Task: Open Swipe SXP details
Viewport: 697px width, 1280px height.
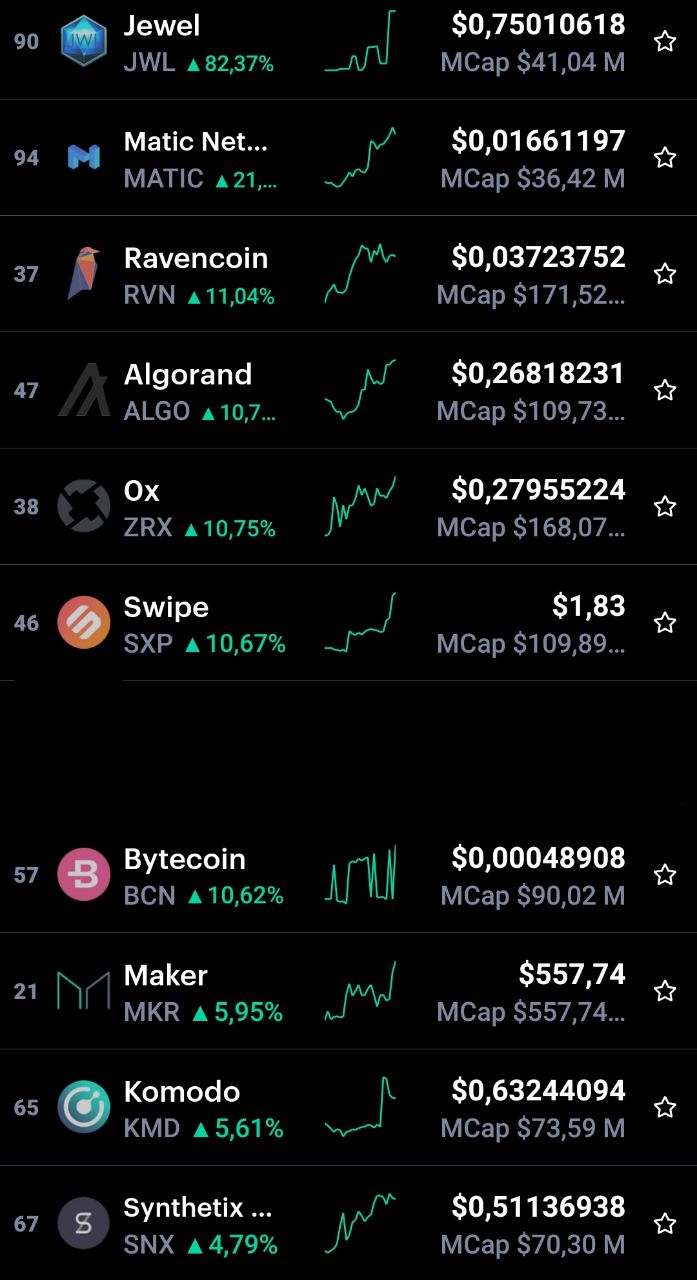Action: 348,623
